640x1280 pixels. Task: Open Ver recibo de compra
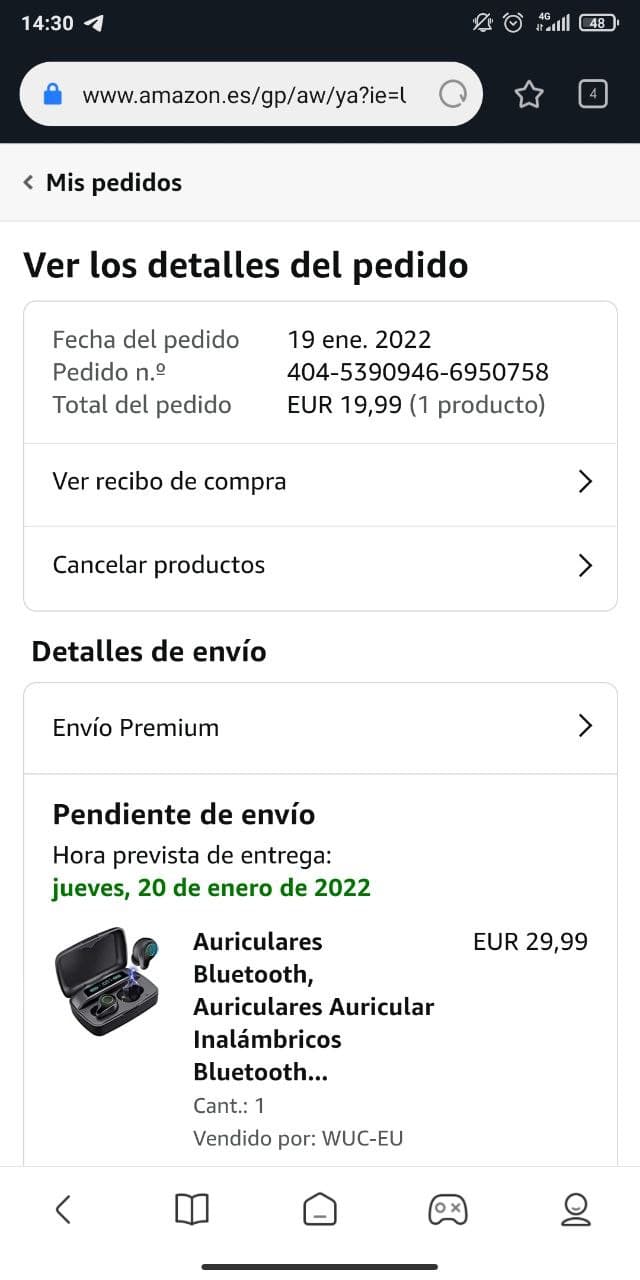(x=320, y=482)
